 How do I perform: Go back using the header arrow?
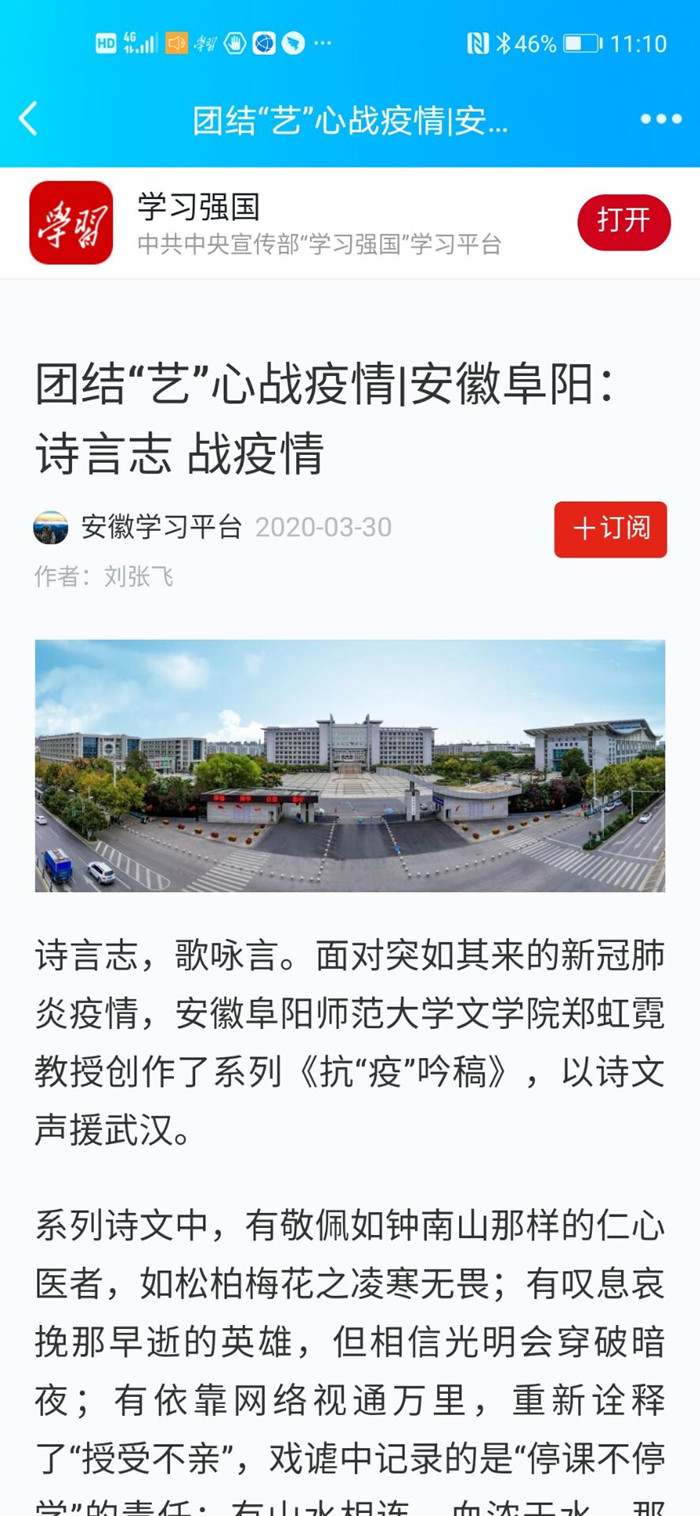28,119
